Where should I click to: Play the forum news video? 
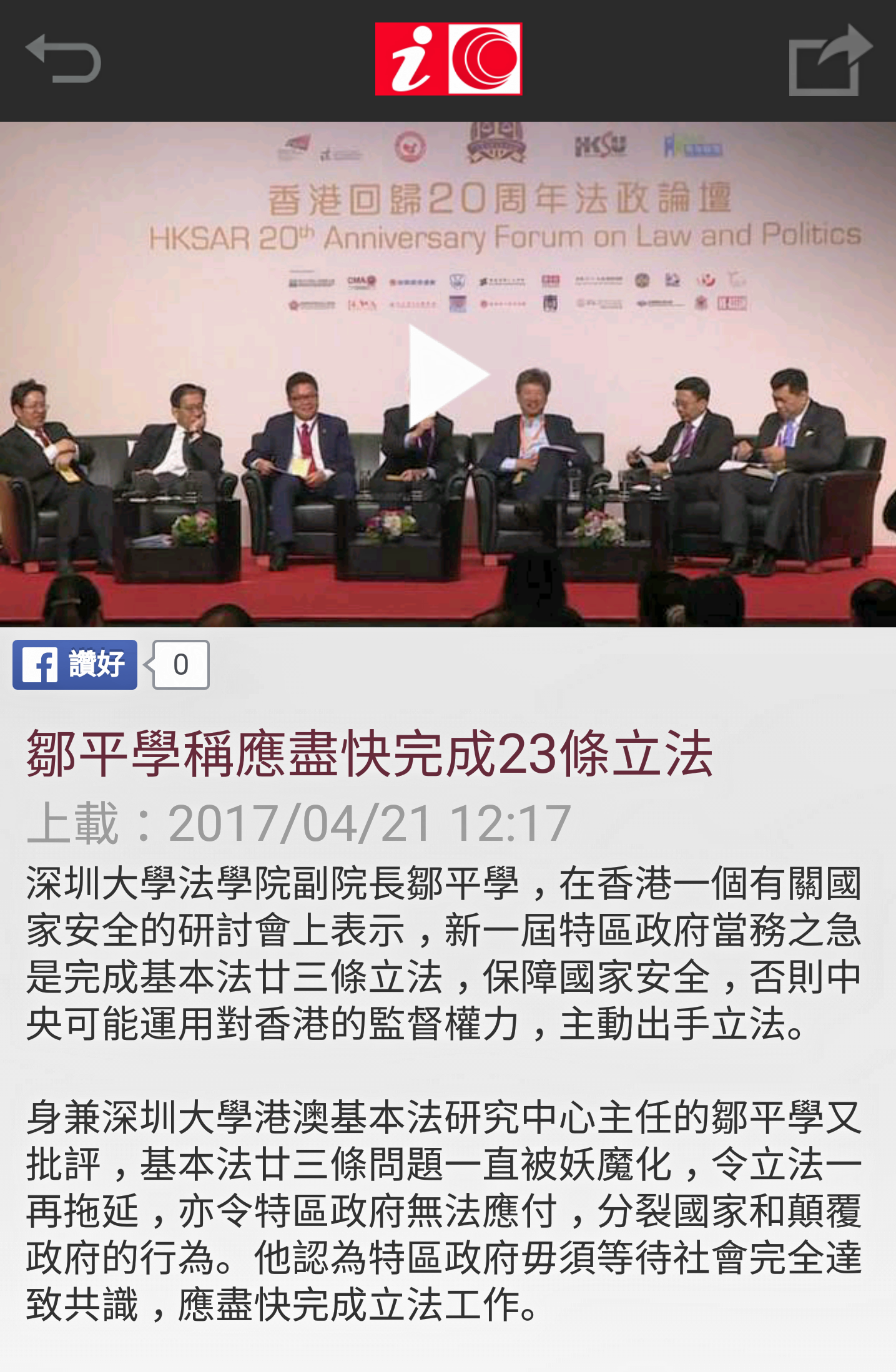pos(447,375)
